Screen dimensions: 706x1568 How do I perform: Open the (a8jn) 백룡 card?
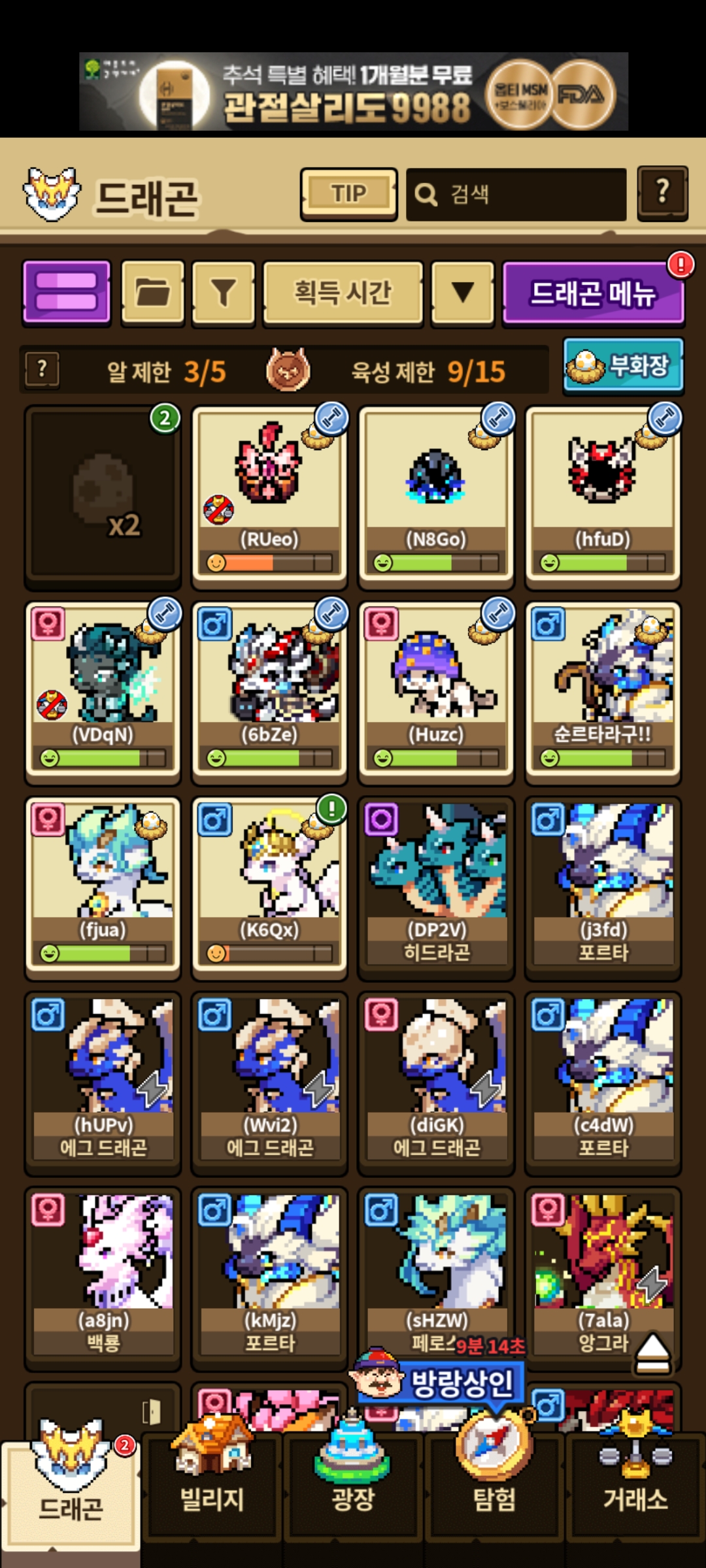click(x=103, y=1278)
